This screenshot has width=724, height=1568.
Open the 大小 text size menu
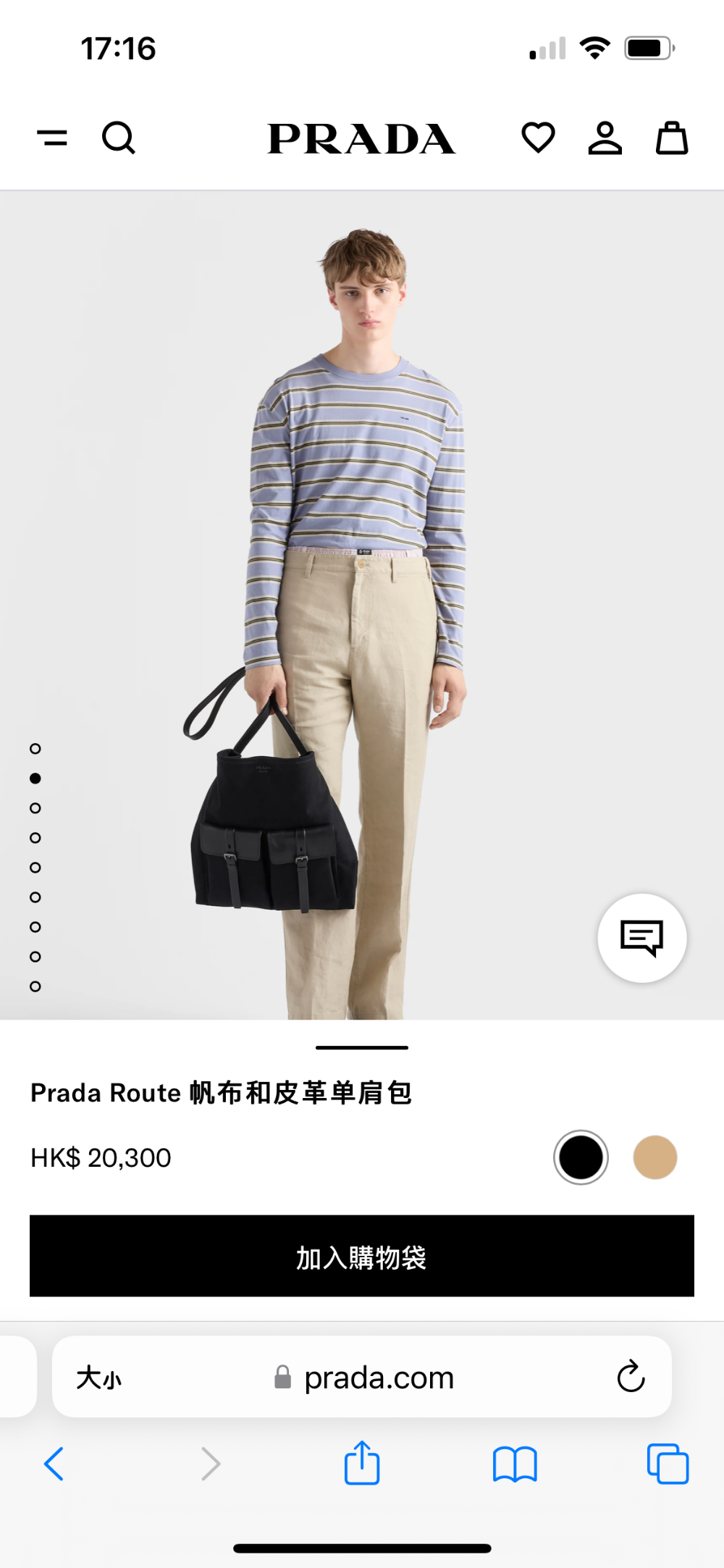tap(99, 1377)
